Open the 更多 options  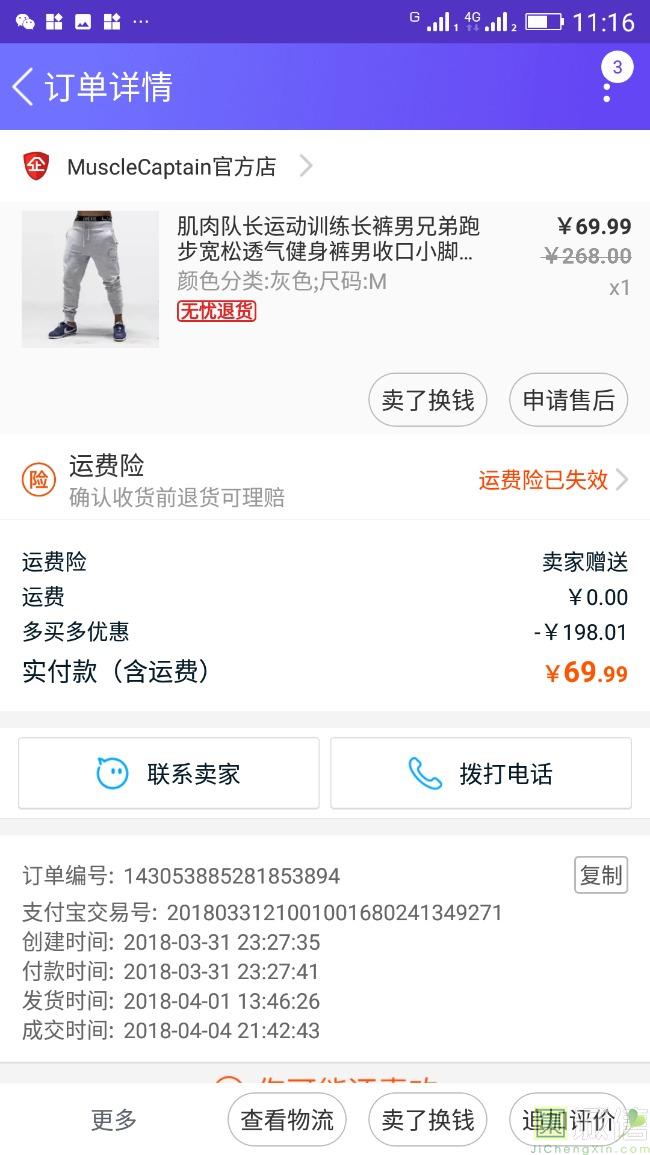[x=114, y=1120]
